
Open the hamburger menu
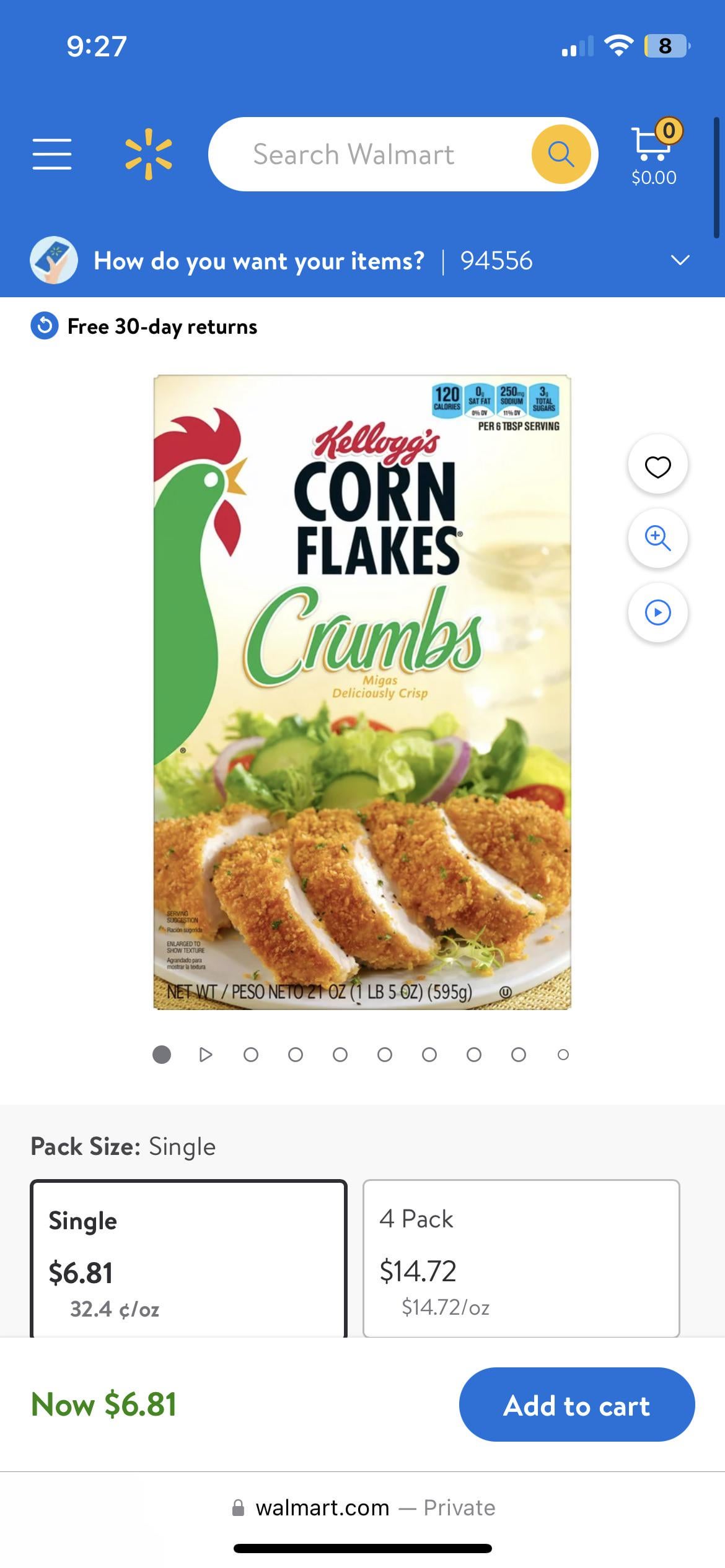coord(52,154)
